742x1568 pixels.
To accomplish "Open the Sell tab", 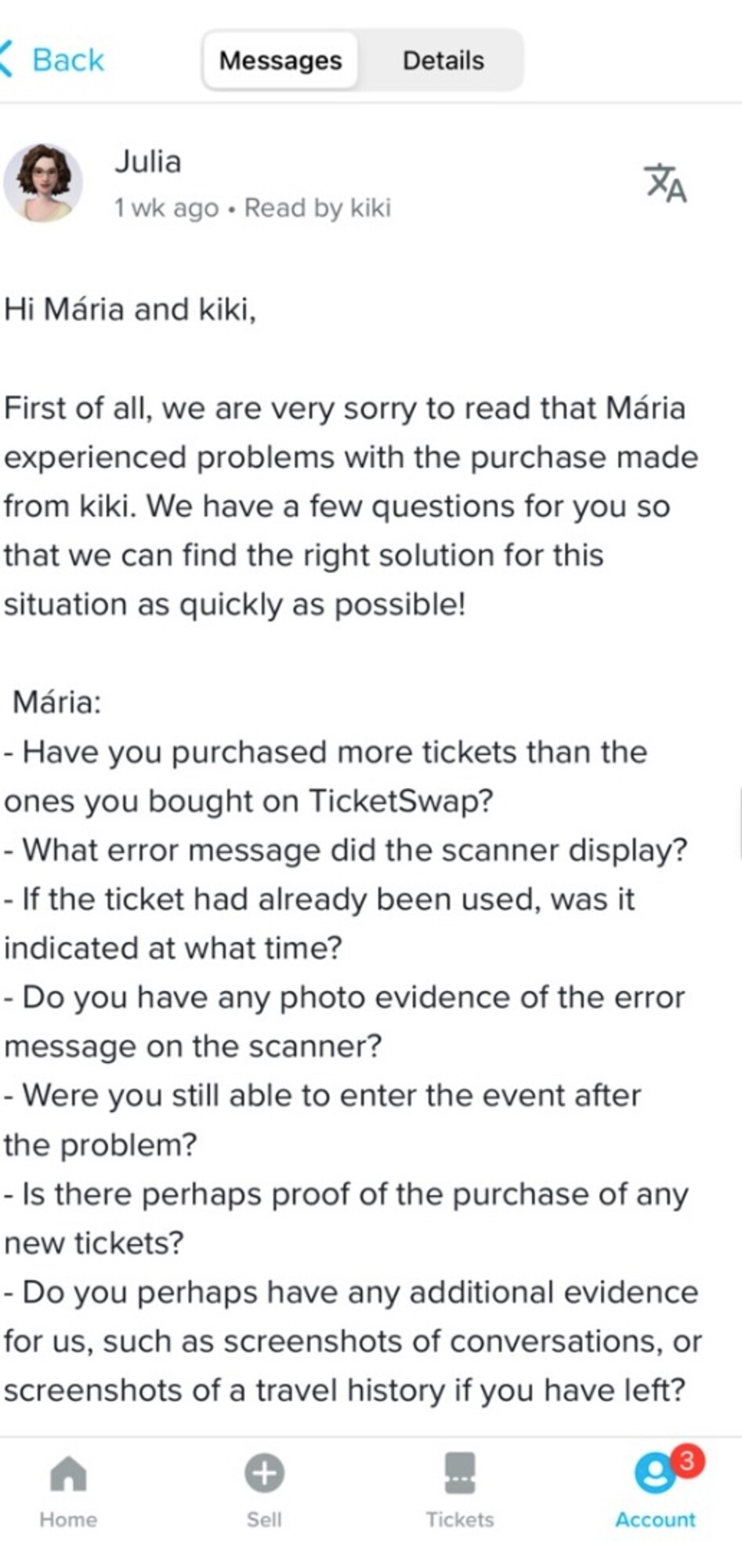I will point(264,1490).
